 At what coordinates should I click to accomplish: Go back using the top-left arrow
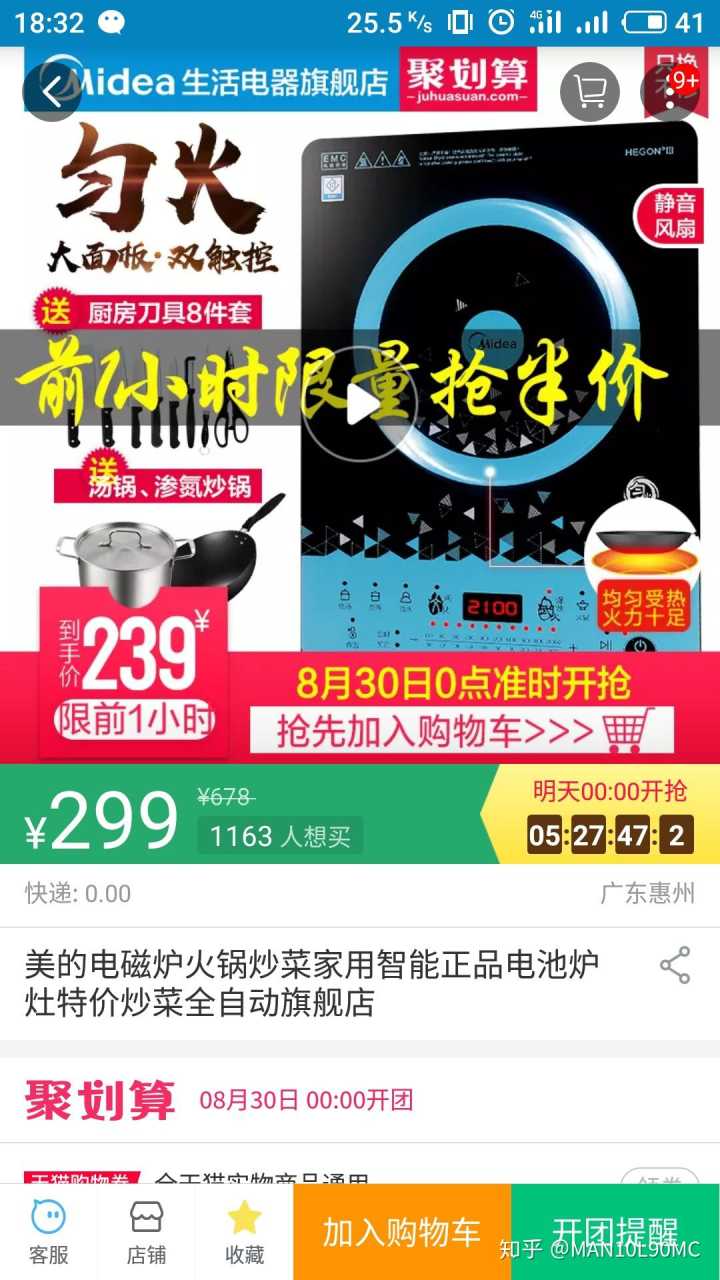(x=52, y=92)
